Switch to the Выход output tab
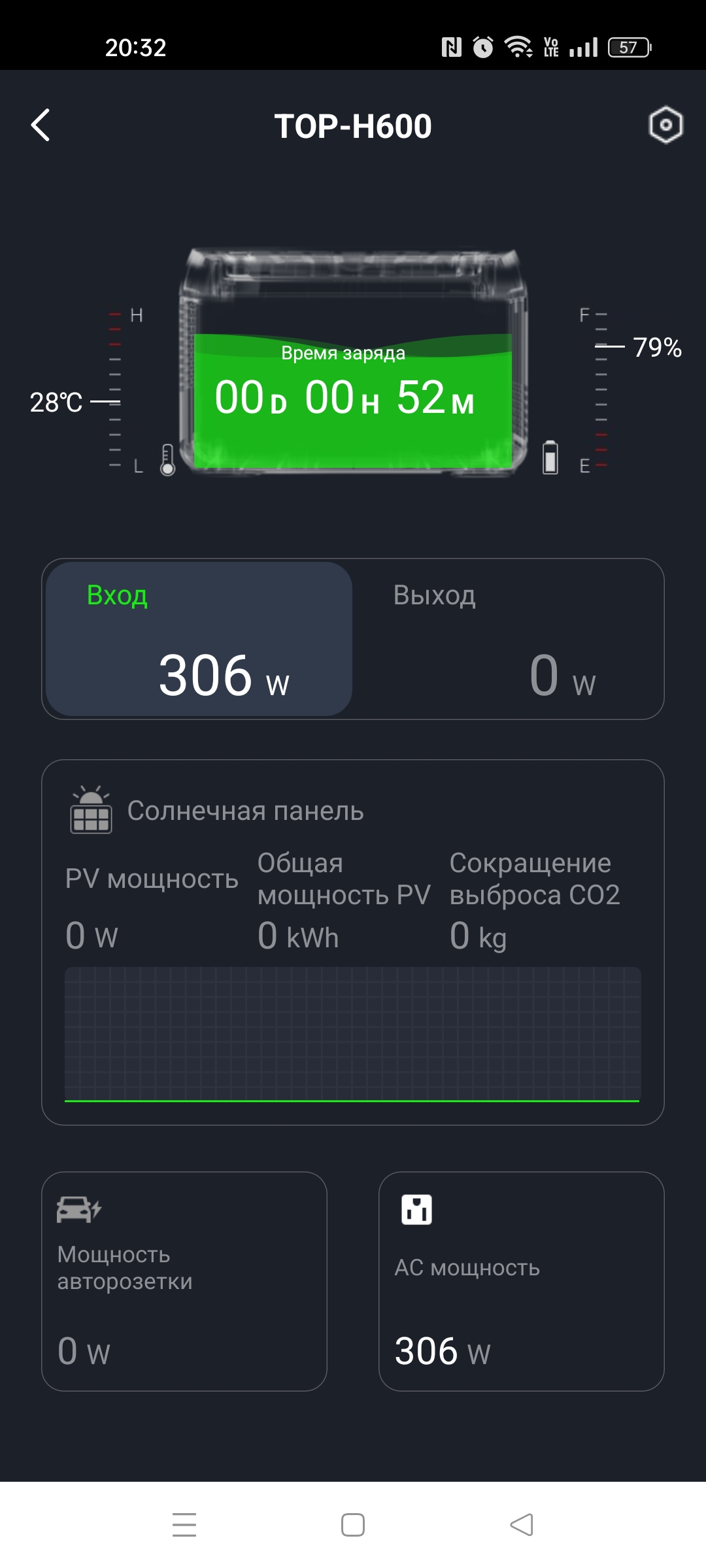This screenshot has width=706, height=1568. (507, 639)
